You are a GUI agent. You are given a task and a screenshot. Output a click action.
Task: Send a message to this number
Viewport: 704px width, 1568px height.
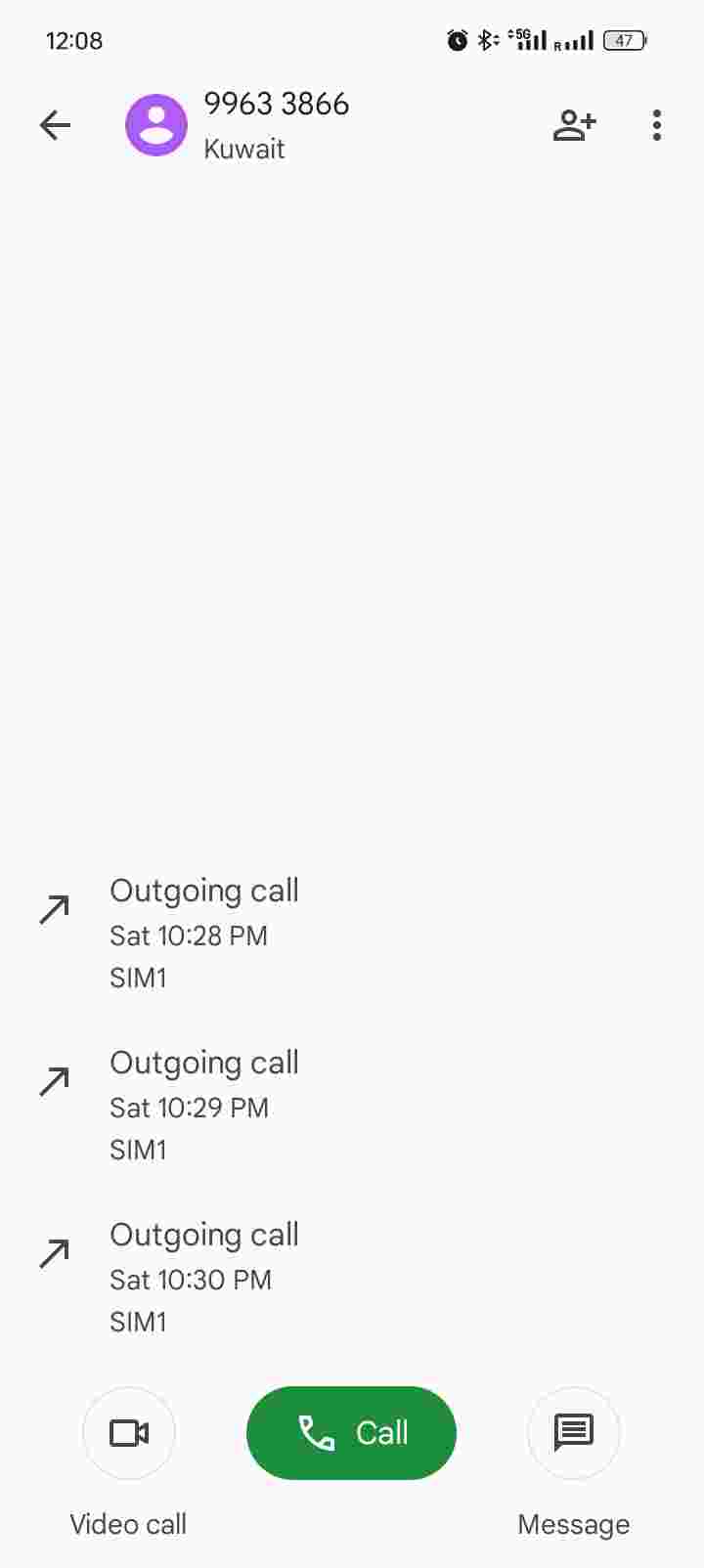click(x=574, y=1433)
